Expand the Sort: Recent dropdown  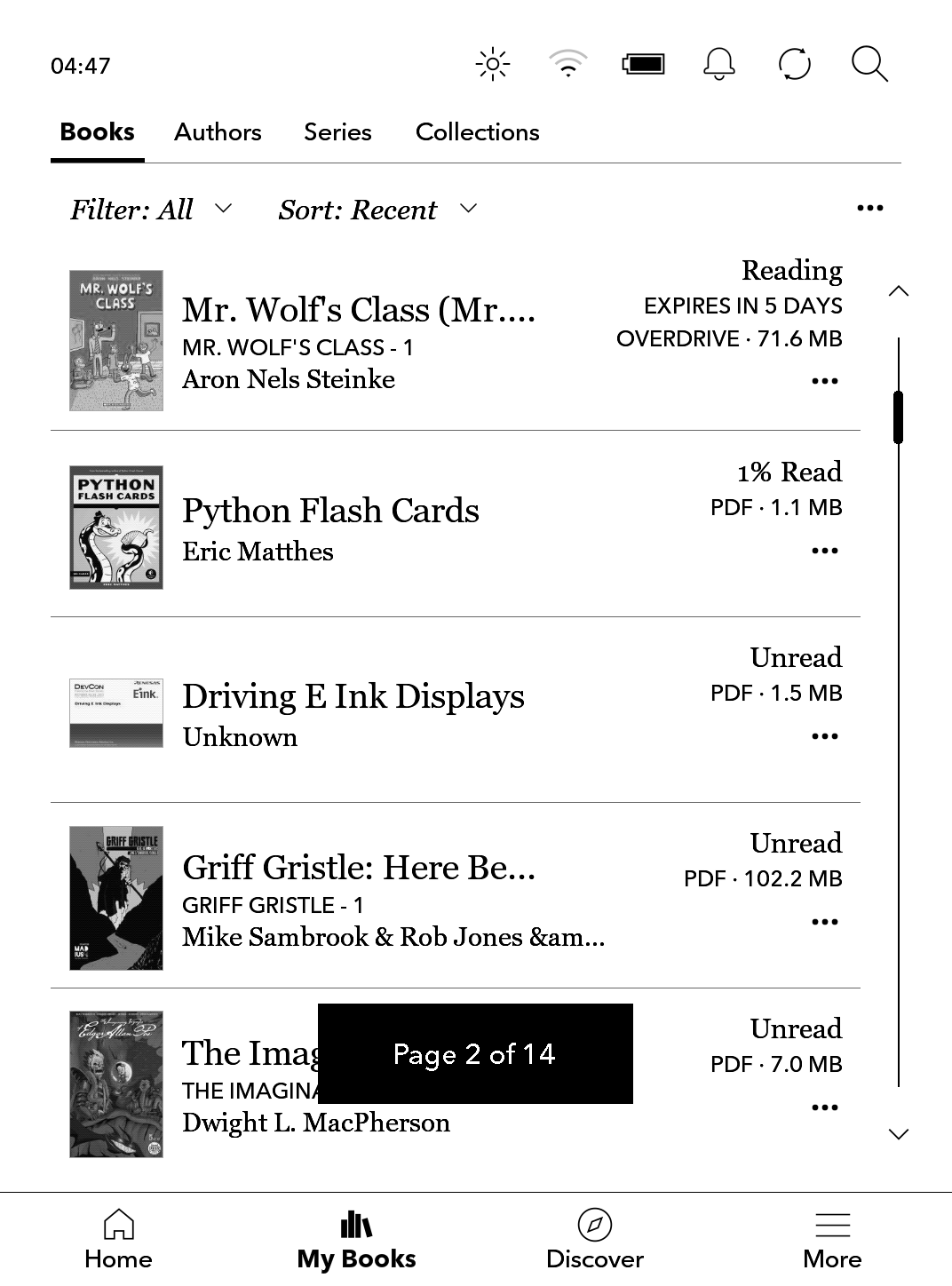(x=377, y=210)
